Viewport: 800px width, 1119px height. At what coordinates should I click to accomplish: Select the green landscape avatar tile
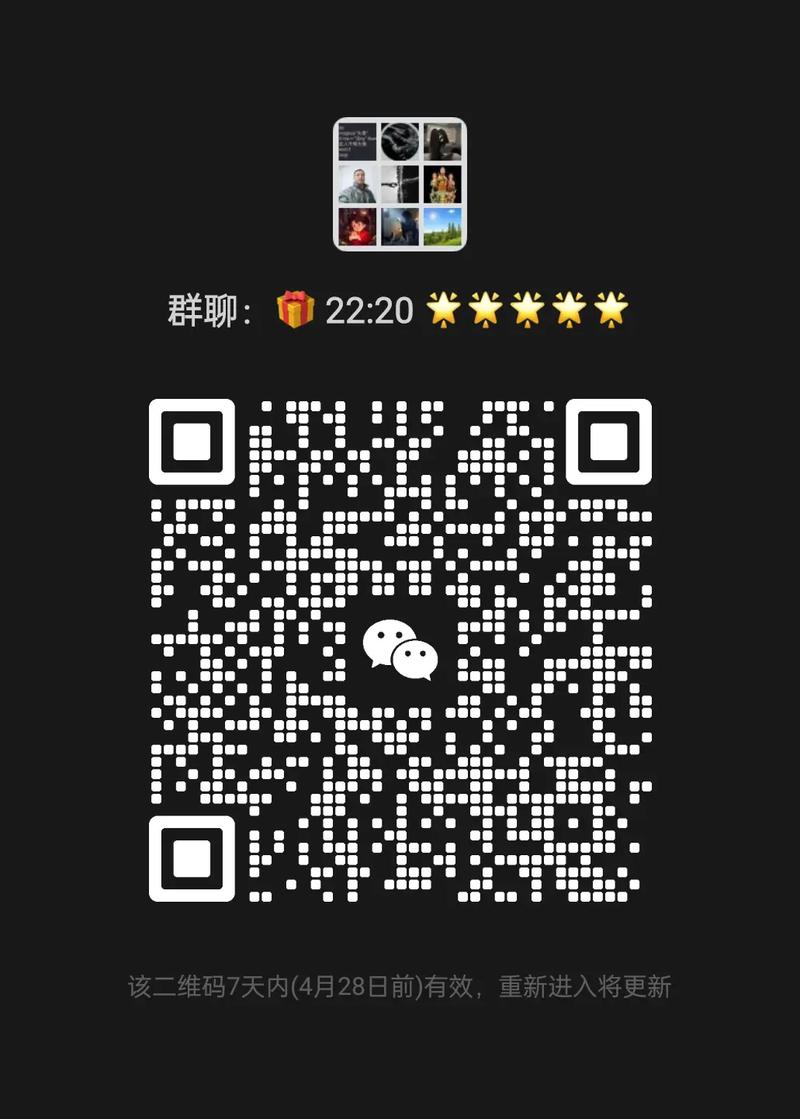[x=441, y=226]
